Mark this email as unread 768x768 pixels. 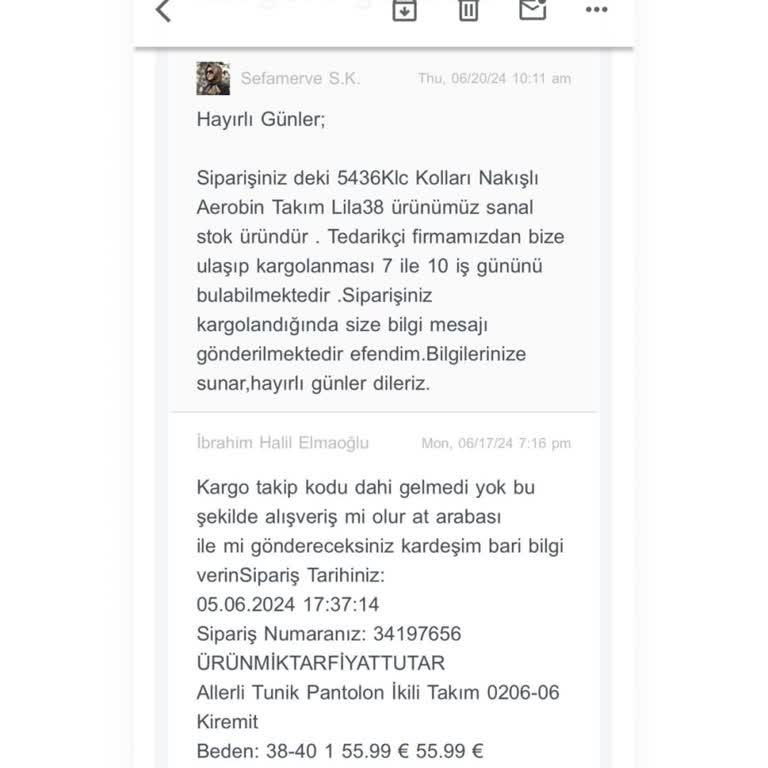pyautogui.click(x=533, y=10)
